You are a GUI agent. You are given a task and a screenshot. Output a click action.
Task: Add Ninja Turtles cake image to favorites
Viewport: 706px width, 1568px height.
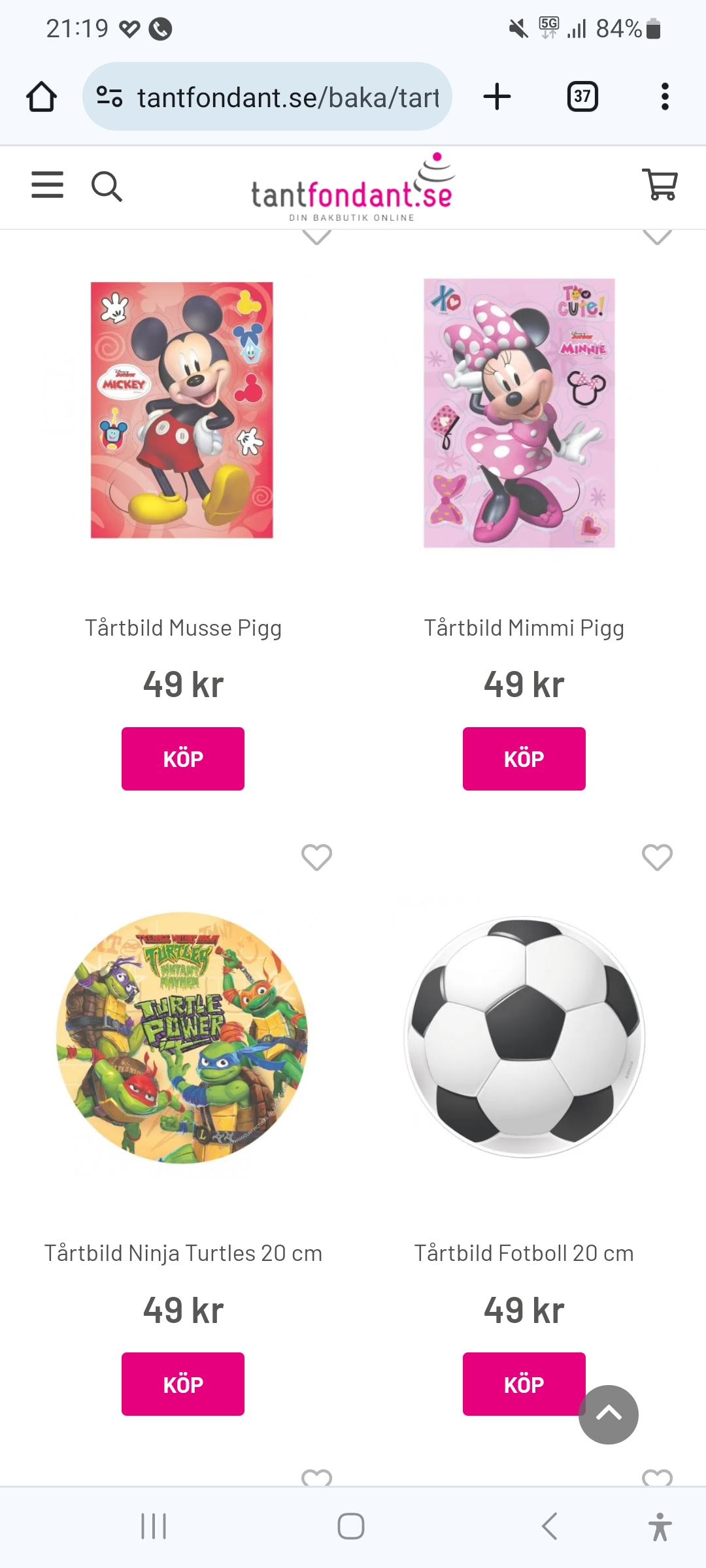(316, 857)
